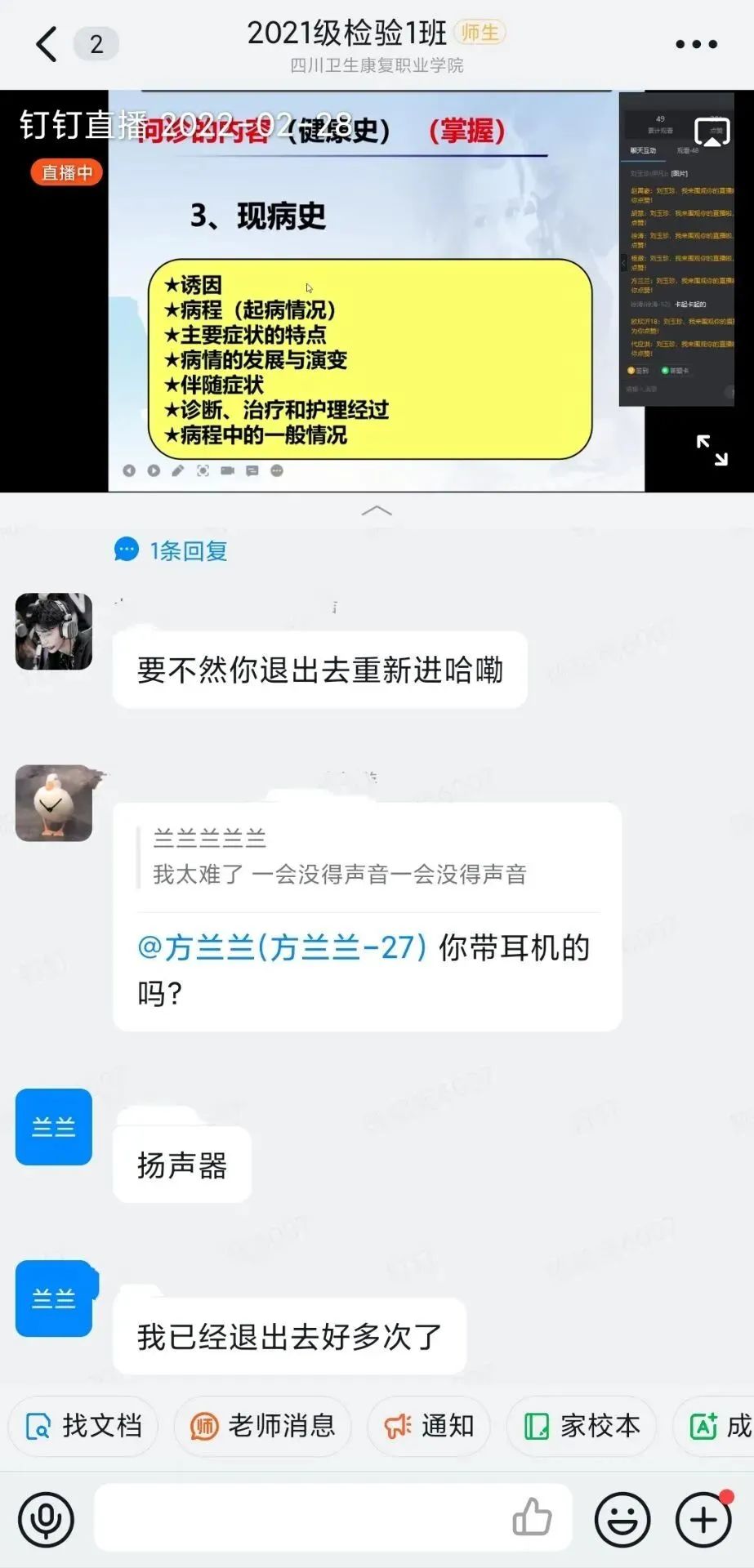Expand live video to fullscreen

(x=712, y=450)
